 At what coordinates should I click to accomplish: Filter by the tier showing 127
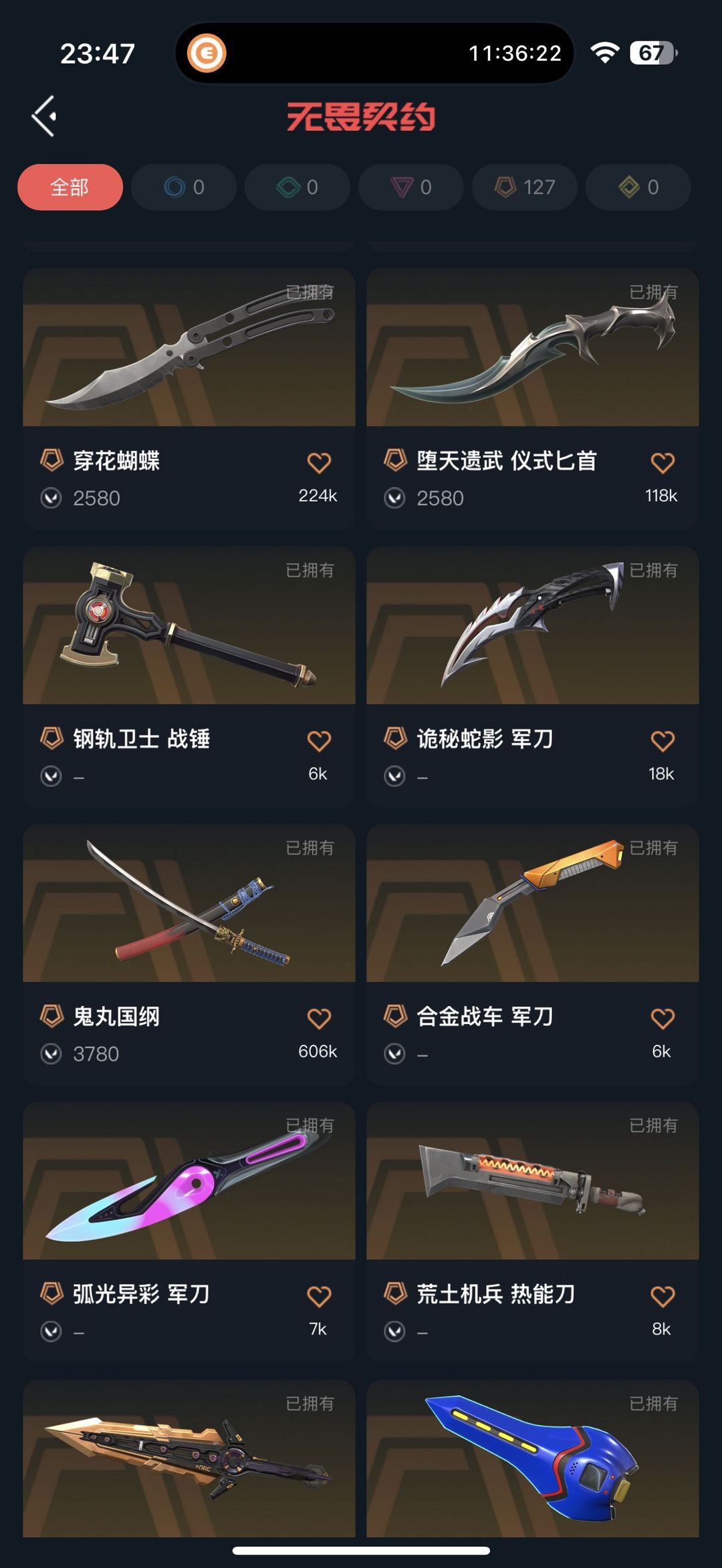pos(525,187)
